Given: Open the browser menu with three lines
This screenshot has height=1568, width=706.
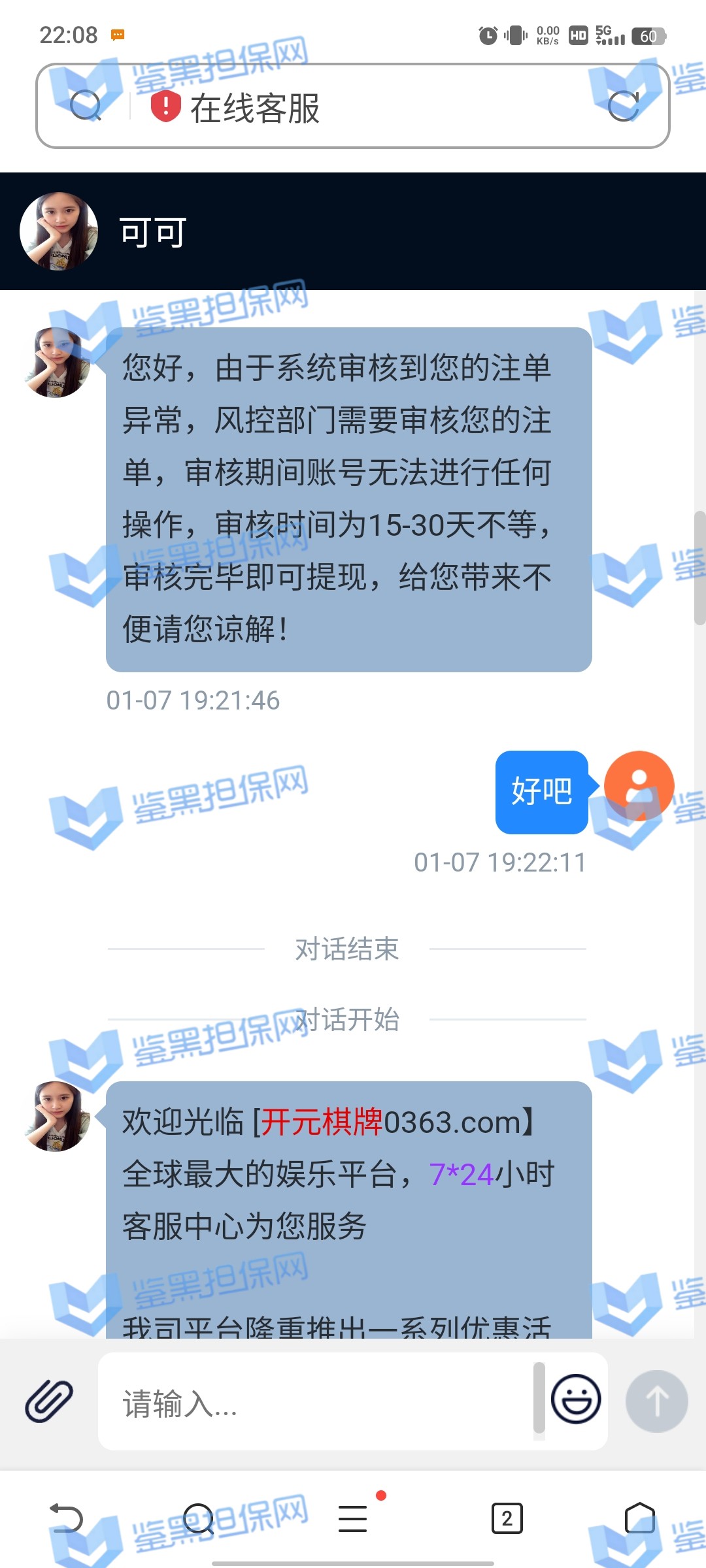Looking at the screenshot, I should coord(353,1518).
